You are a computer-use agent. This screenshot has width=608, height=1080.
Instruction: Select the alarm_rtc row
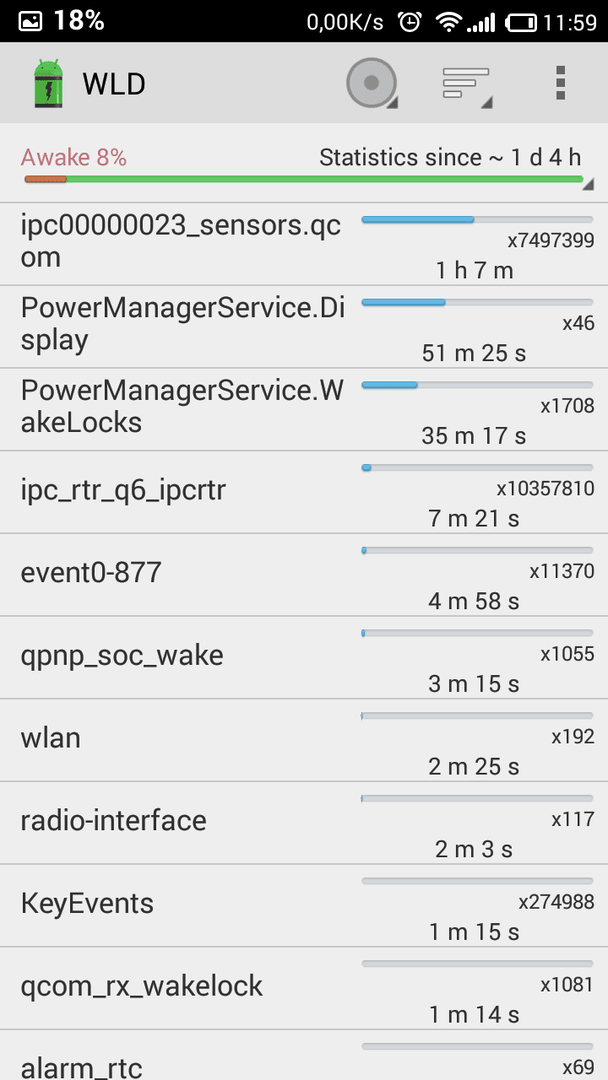(304, 1055)
